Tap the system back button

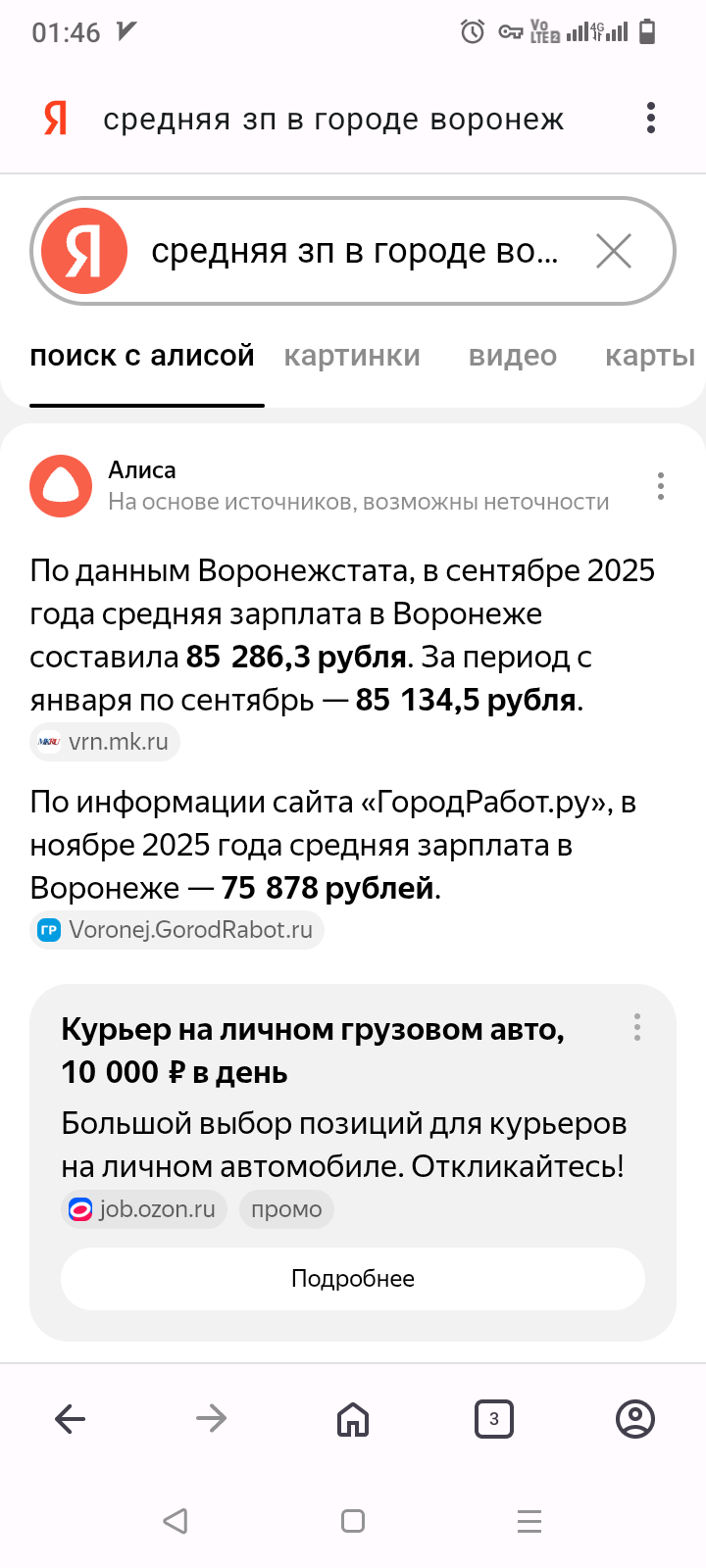[x=176, y=1521]
